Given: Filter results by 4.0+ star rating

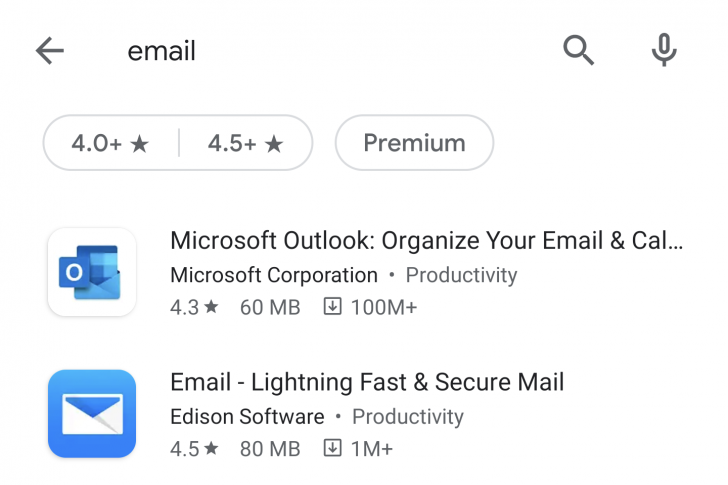Looking at the screenshot, I should point(110,143).
